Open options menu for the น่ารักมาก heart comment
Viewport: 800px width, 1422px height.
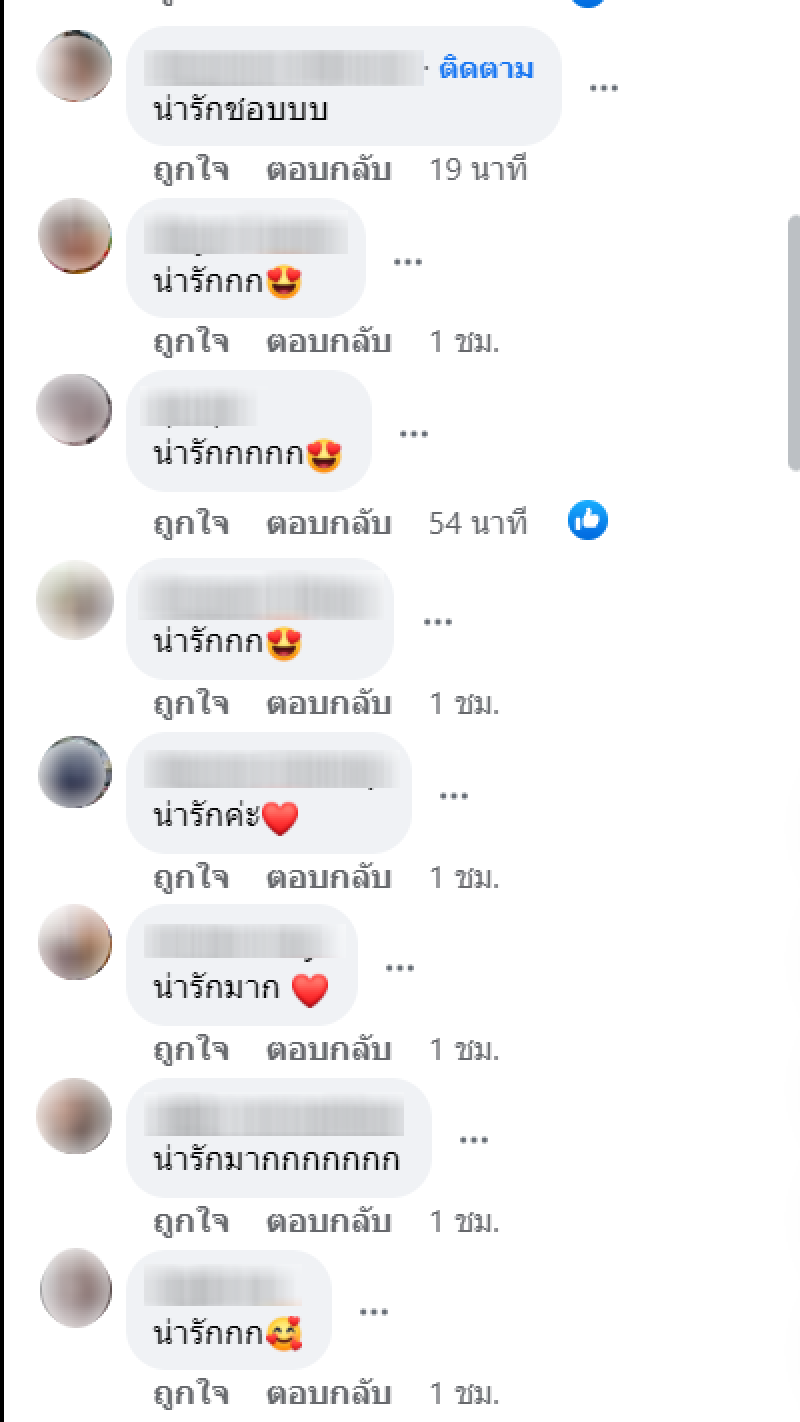coord(399,967)
